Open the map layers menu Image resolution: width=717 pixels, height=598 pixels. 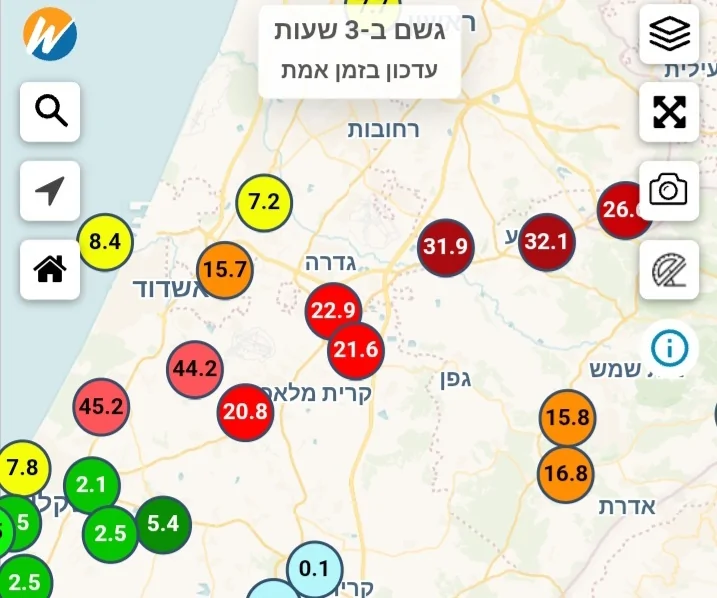669,34
